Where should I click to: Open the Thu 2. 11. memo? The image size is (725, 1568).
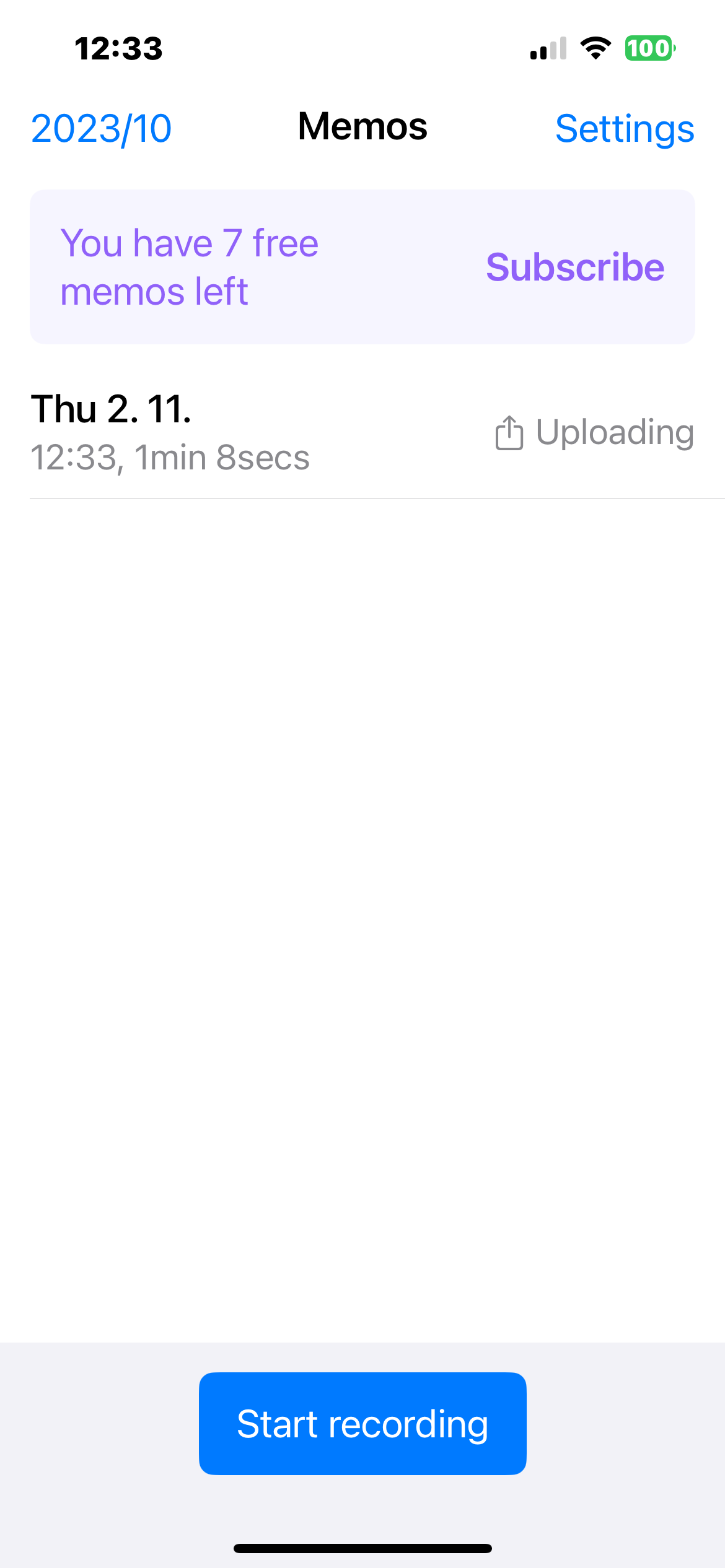tap(248, 432)
